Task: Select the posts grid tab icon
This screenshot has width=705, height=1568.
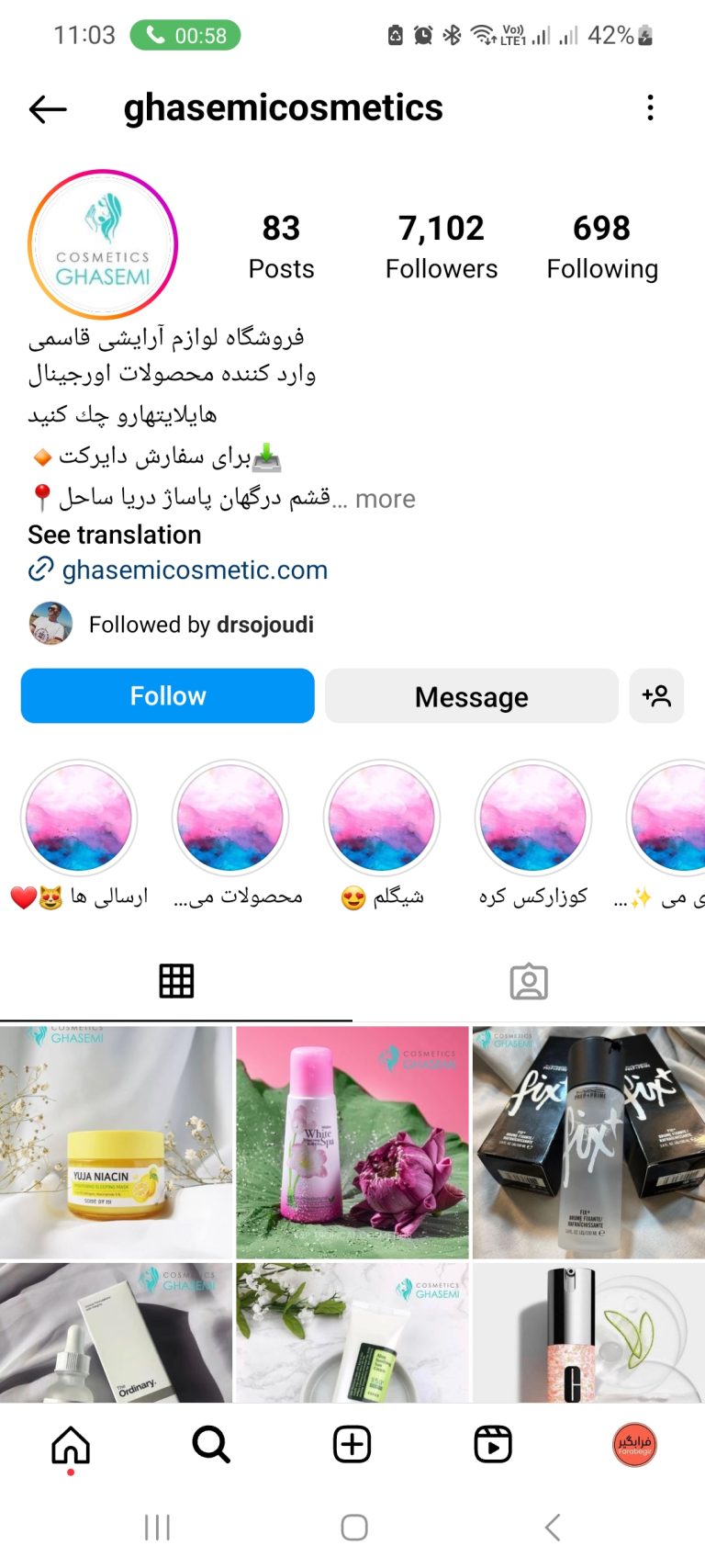Action: pos(176,979)
